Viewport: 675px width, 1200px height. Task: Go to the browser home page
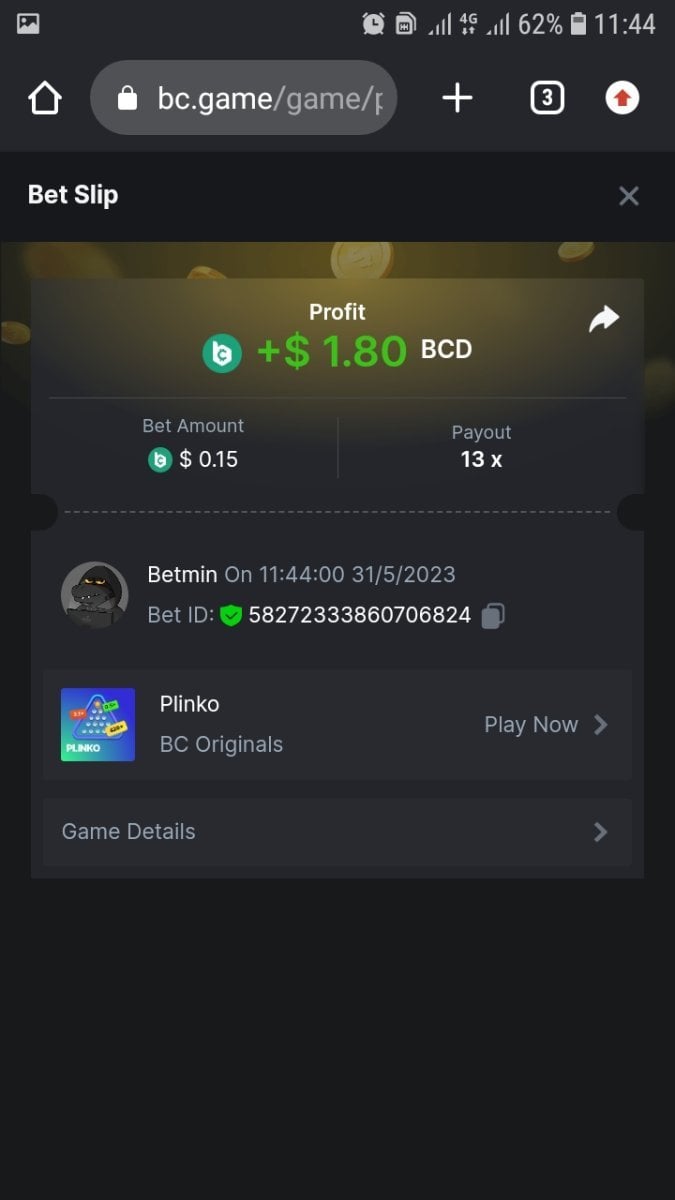point(45,98)
